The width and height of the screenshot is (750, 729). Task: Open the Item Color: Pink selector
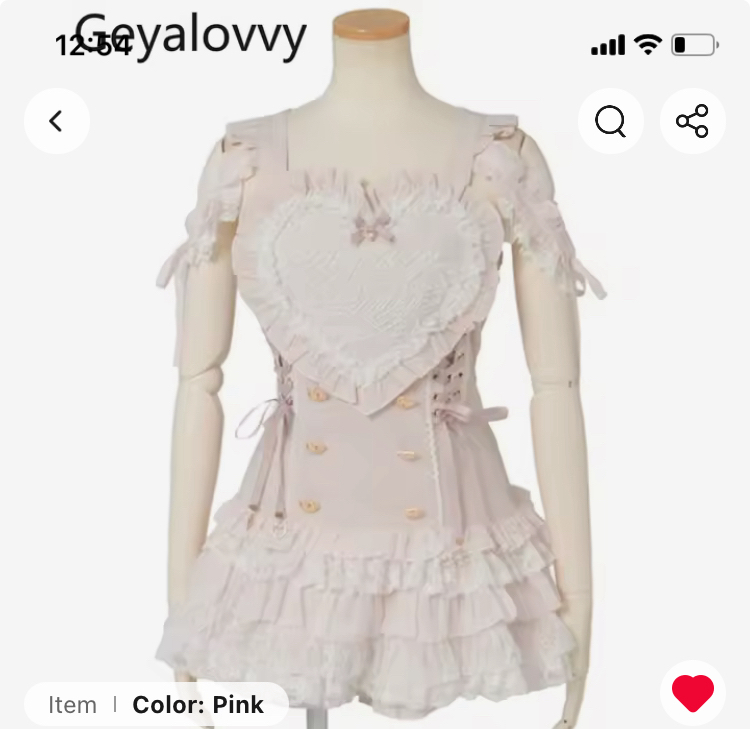coord(156,704)
